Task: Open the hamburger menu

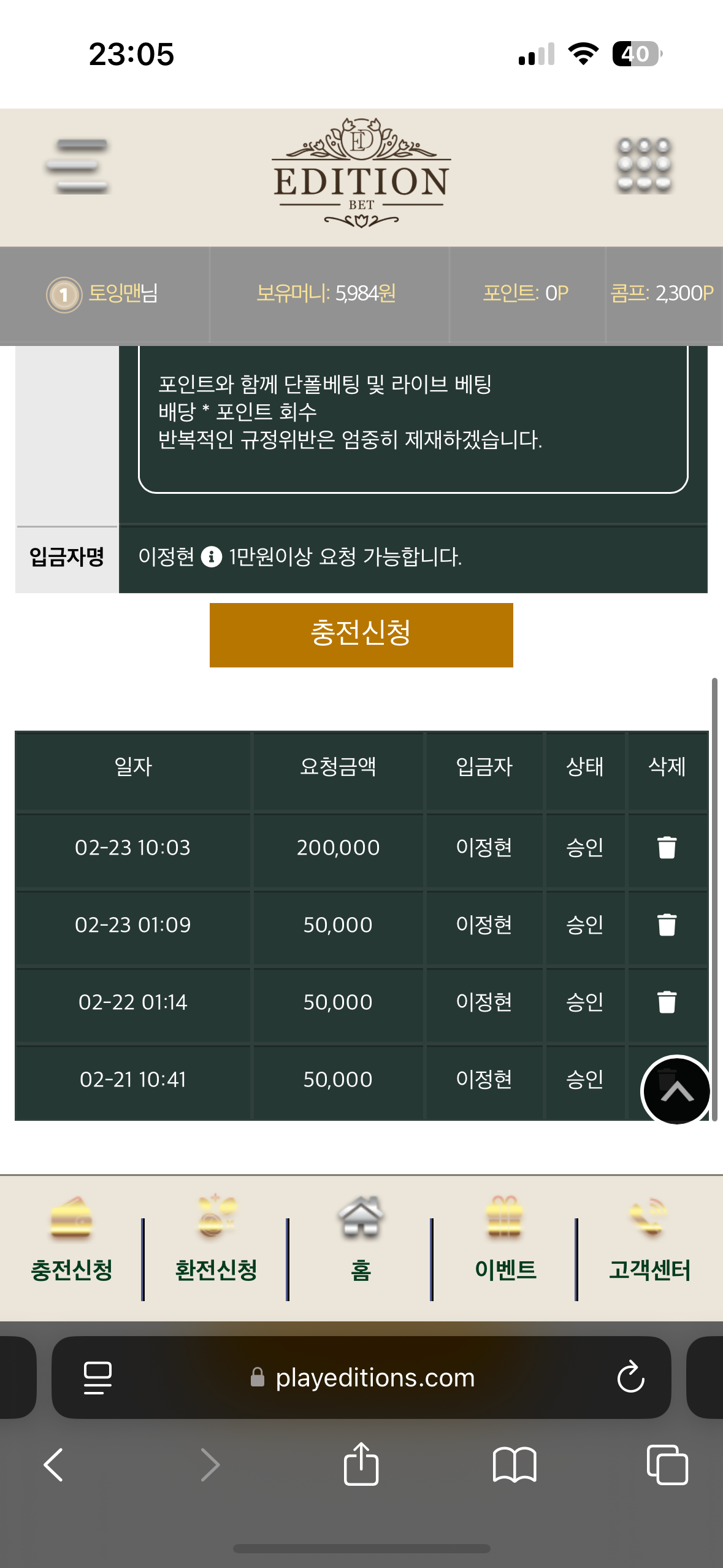Action: point(77,166)
